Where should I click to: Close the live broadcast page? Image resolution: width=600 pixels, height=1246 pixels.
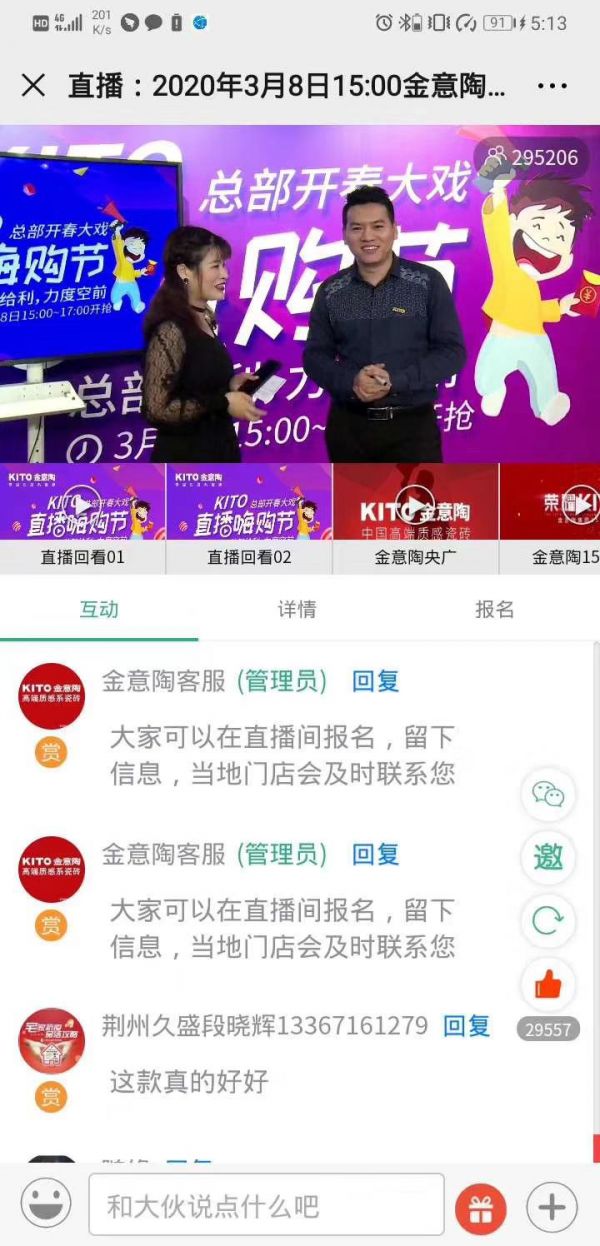[x=33, y=86]
